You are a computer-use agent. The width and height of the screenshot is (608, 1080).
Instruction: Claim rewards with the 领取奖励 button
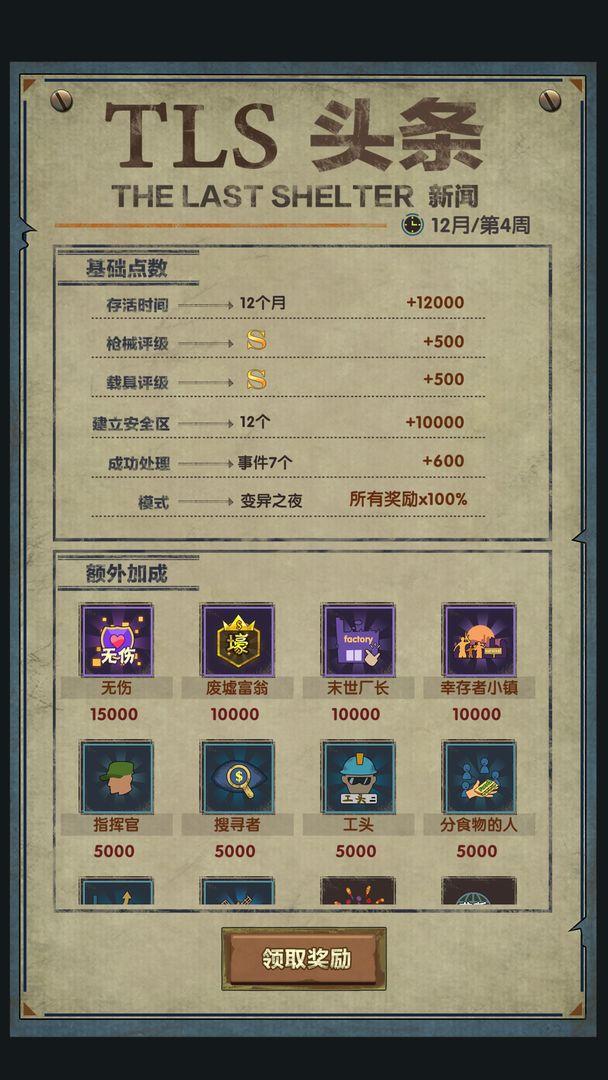tap(304, 958)
